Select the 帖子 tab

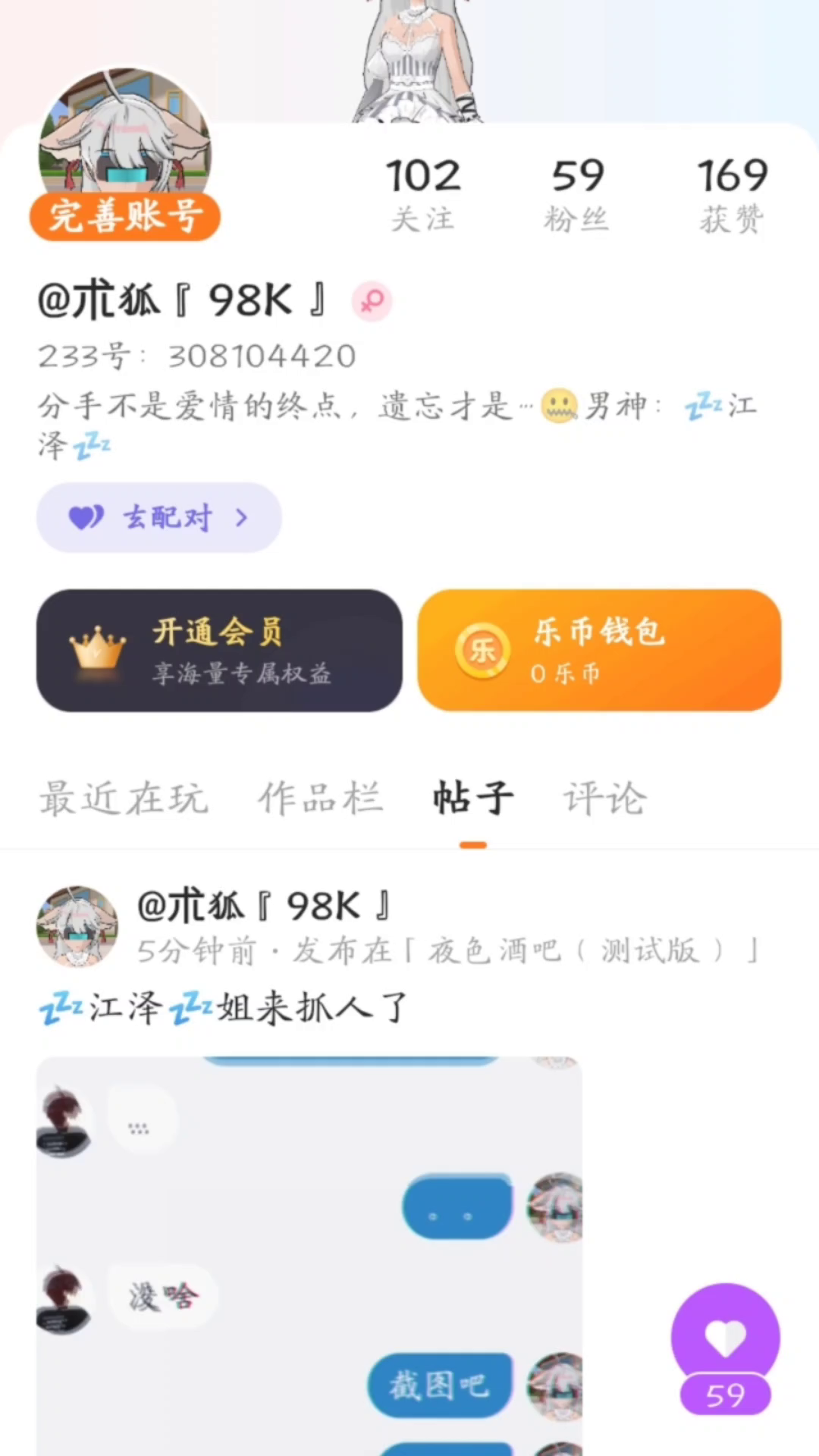pos(473,799)
